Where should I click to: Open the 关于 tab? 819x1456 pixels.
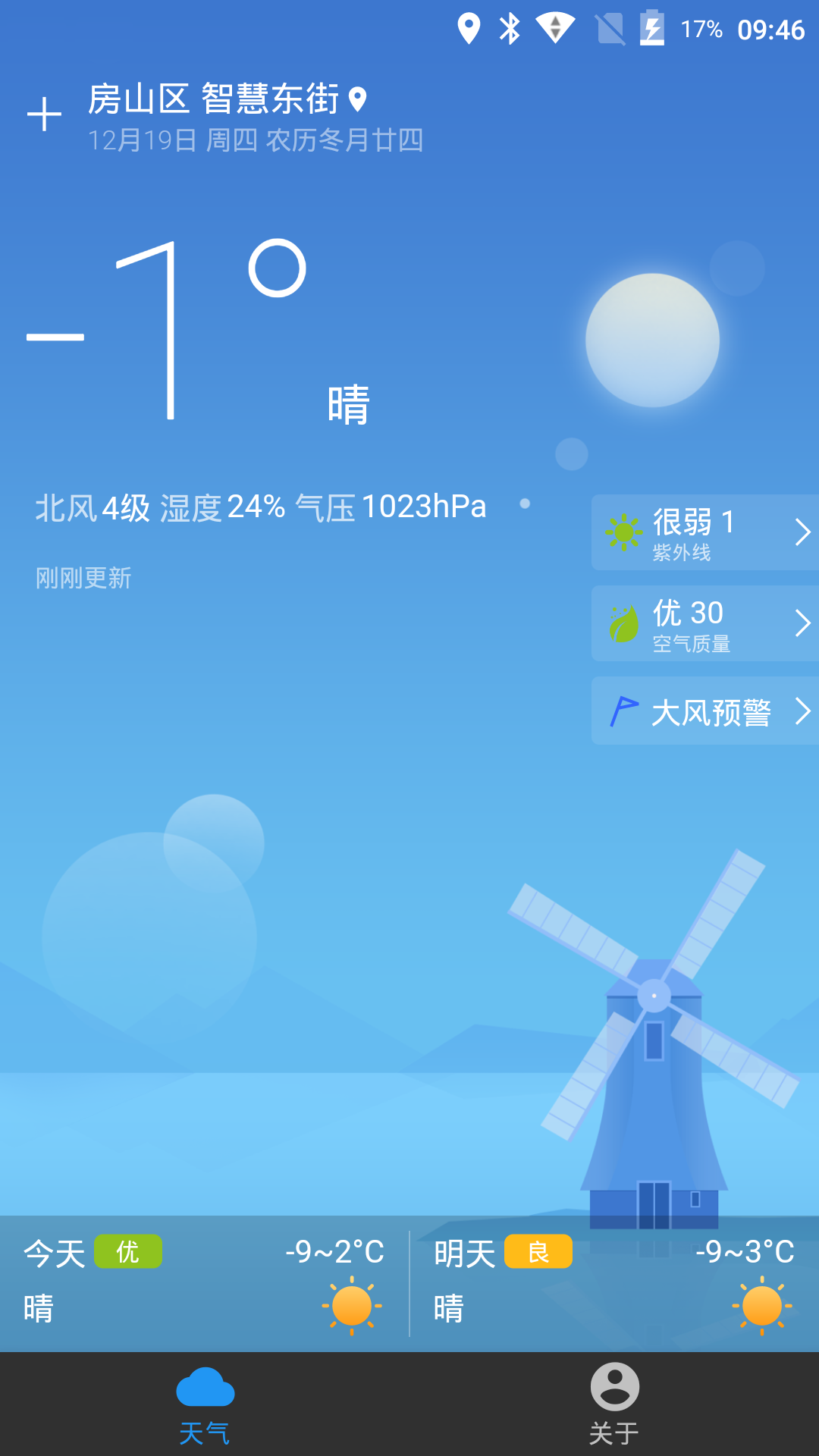(x=614, y=1433)
